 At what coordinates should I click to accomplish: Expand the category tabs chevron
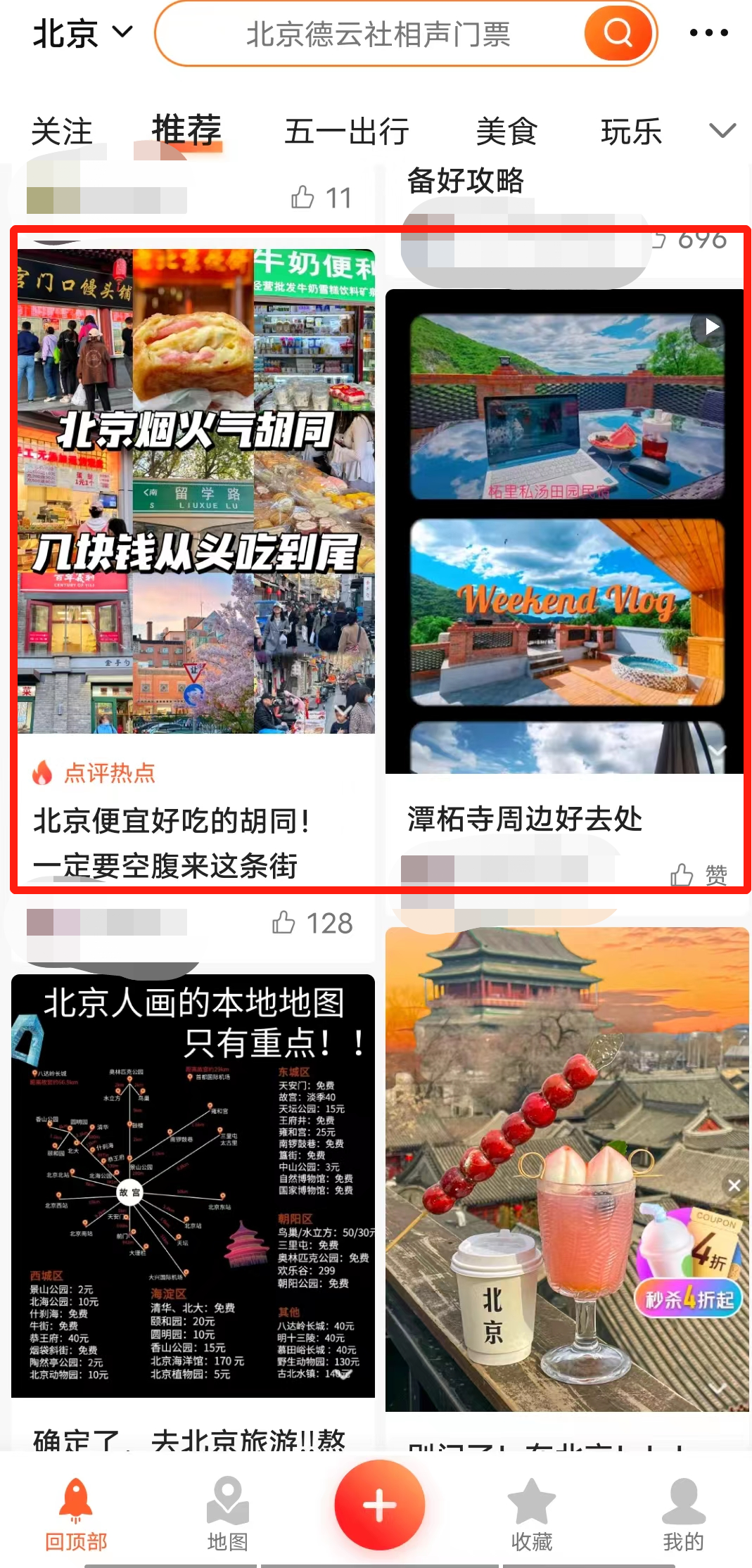pyautogui.click(x=722, y=131)
